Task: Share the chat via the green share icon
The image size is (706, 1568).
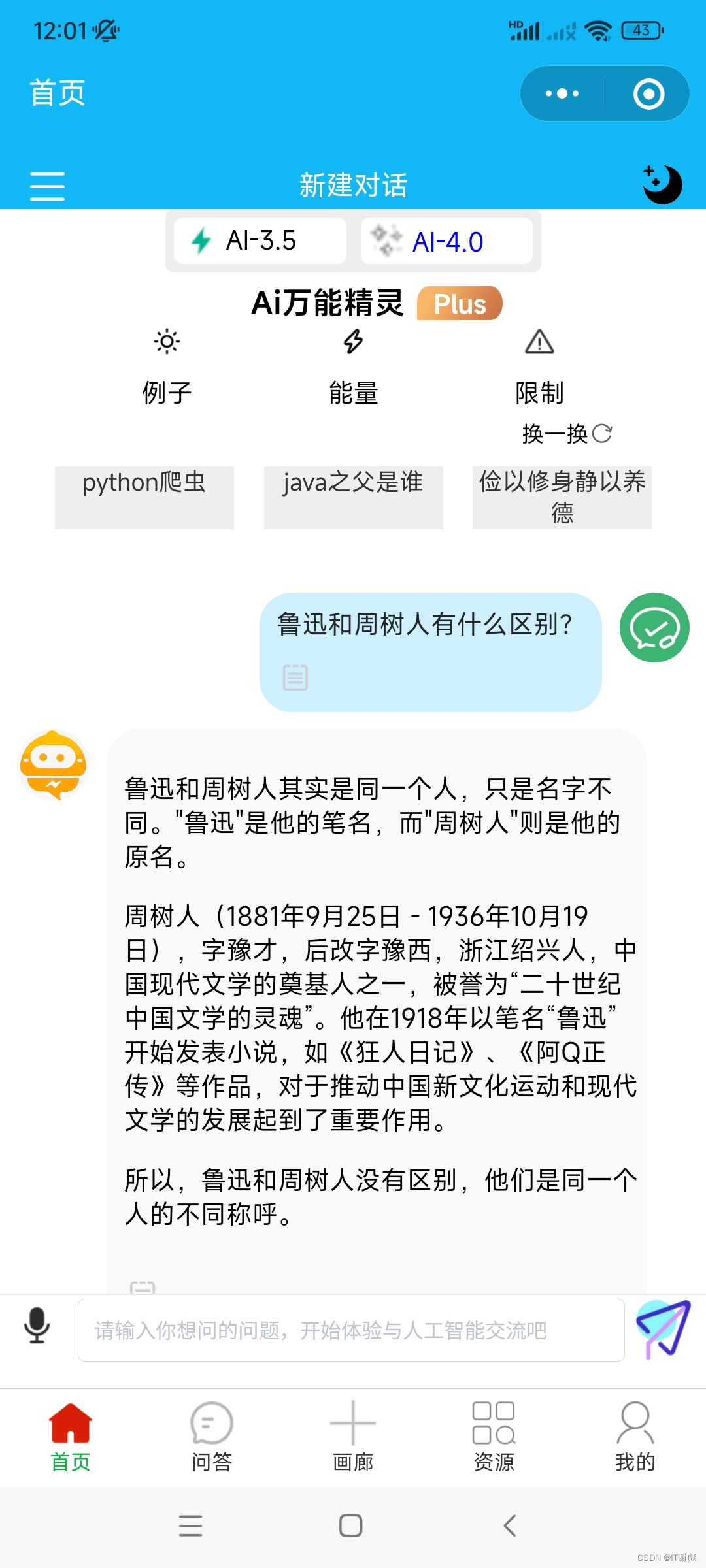Action: click(x=654, y=627)
